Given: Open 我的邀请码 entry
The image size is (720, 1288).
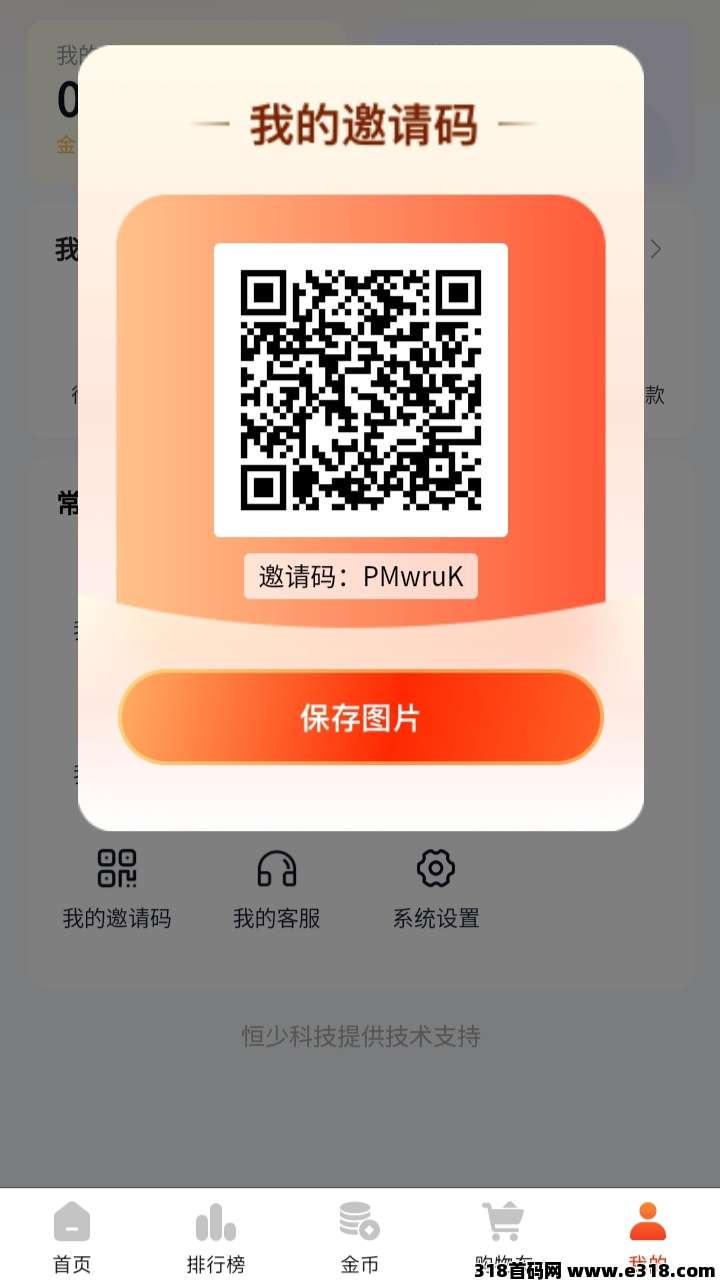Looking at the screenshot, I should [x=117, y=889].
